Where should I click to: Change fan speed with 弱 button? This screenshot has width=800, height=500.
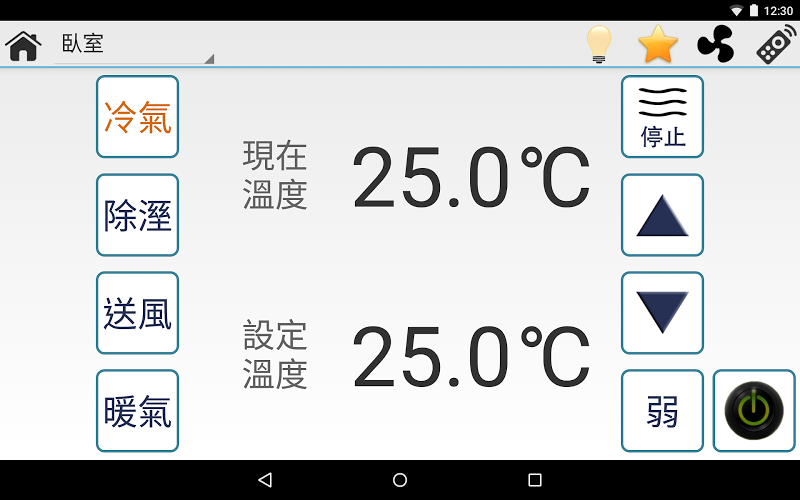click(x=662, y=411)
